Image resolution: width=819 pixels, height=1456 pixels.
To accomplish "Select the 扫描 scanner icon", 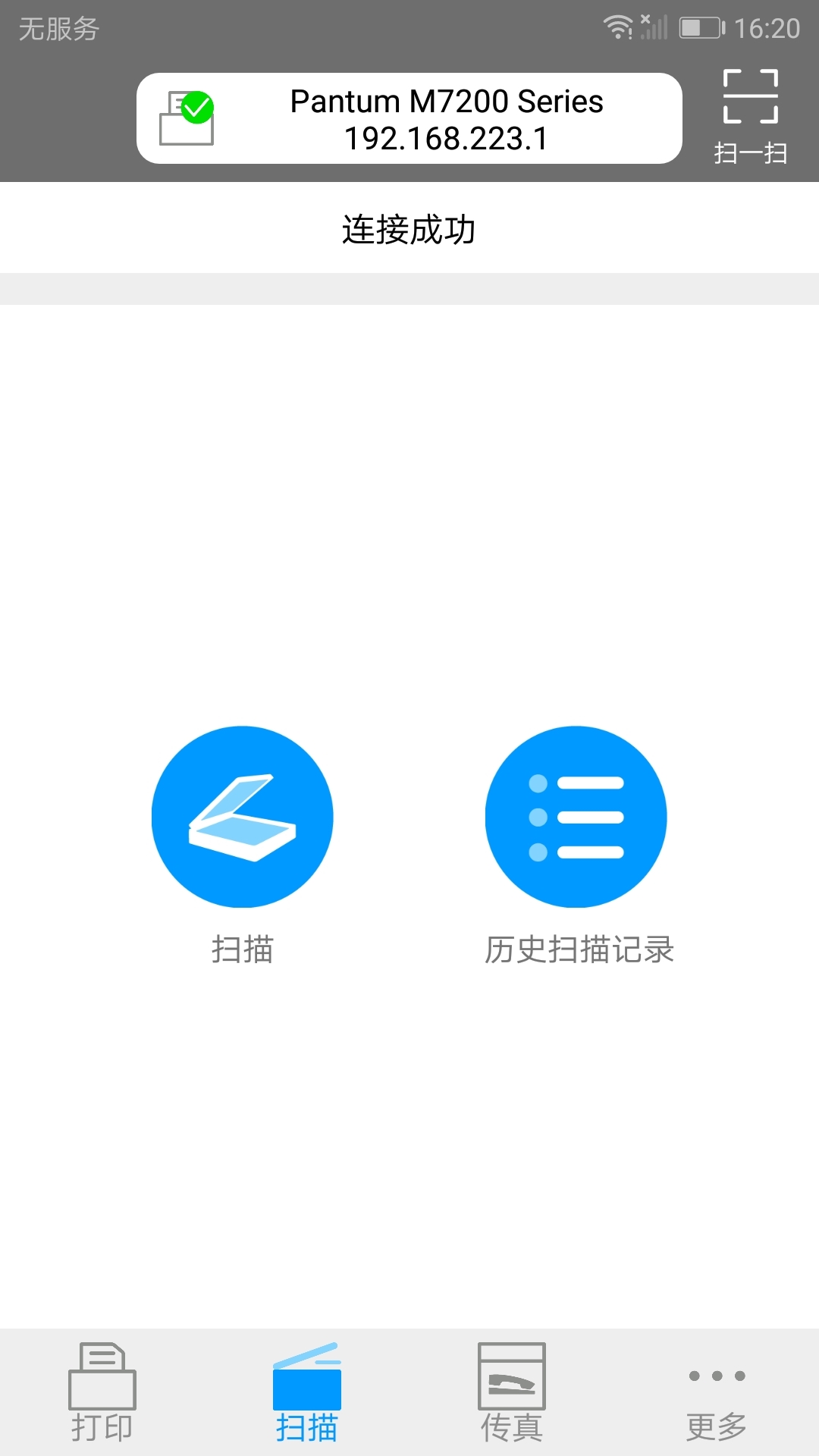I will coord(243,816).
